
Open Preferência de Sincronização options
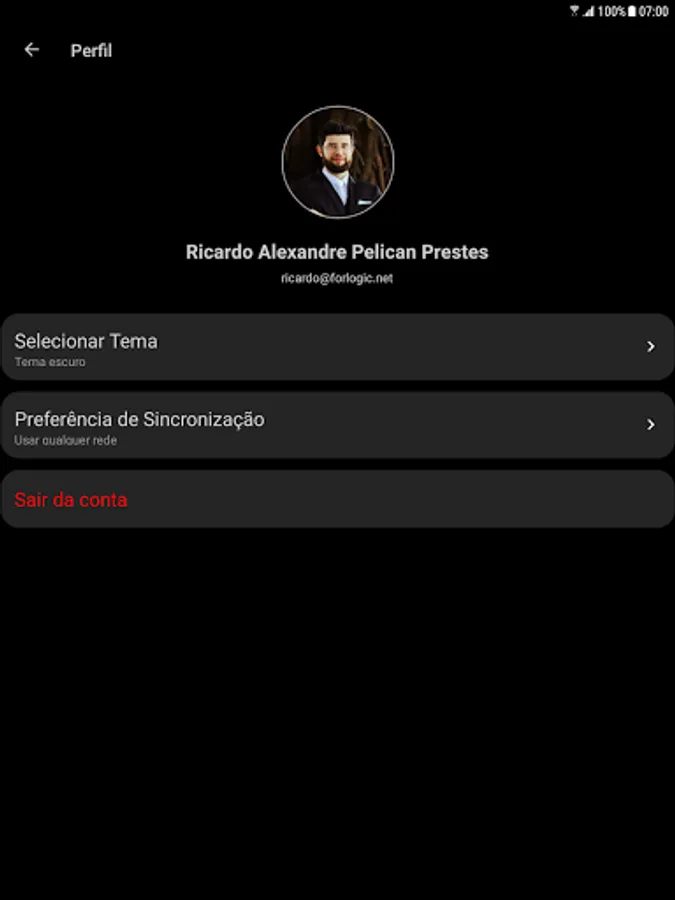(x=337, y=425)
